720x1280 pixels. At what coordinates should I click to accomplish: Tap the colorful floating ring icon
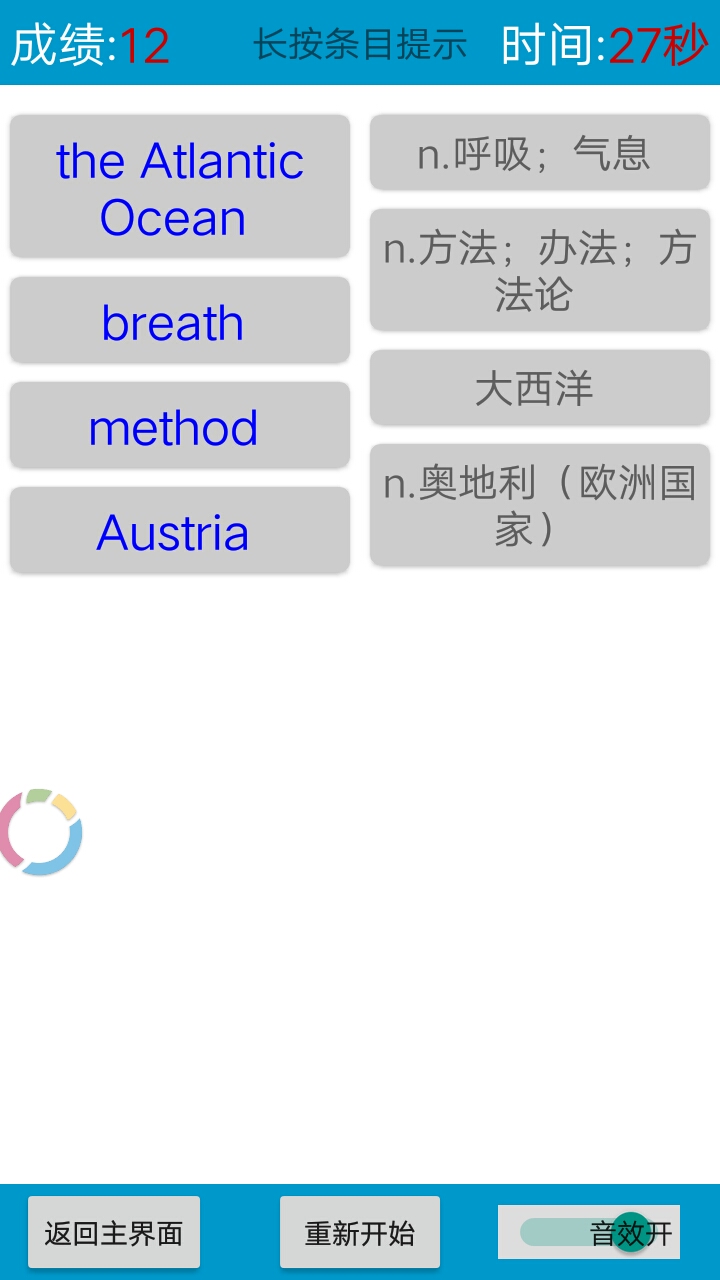tap(40, 832)
